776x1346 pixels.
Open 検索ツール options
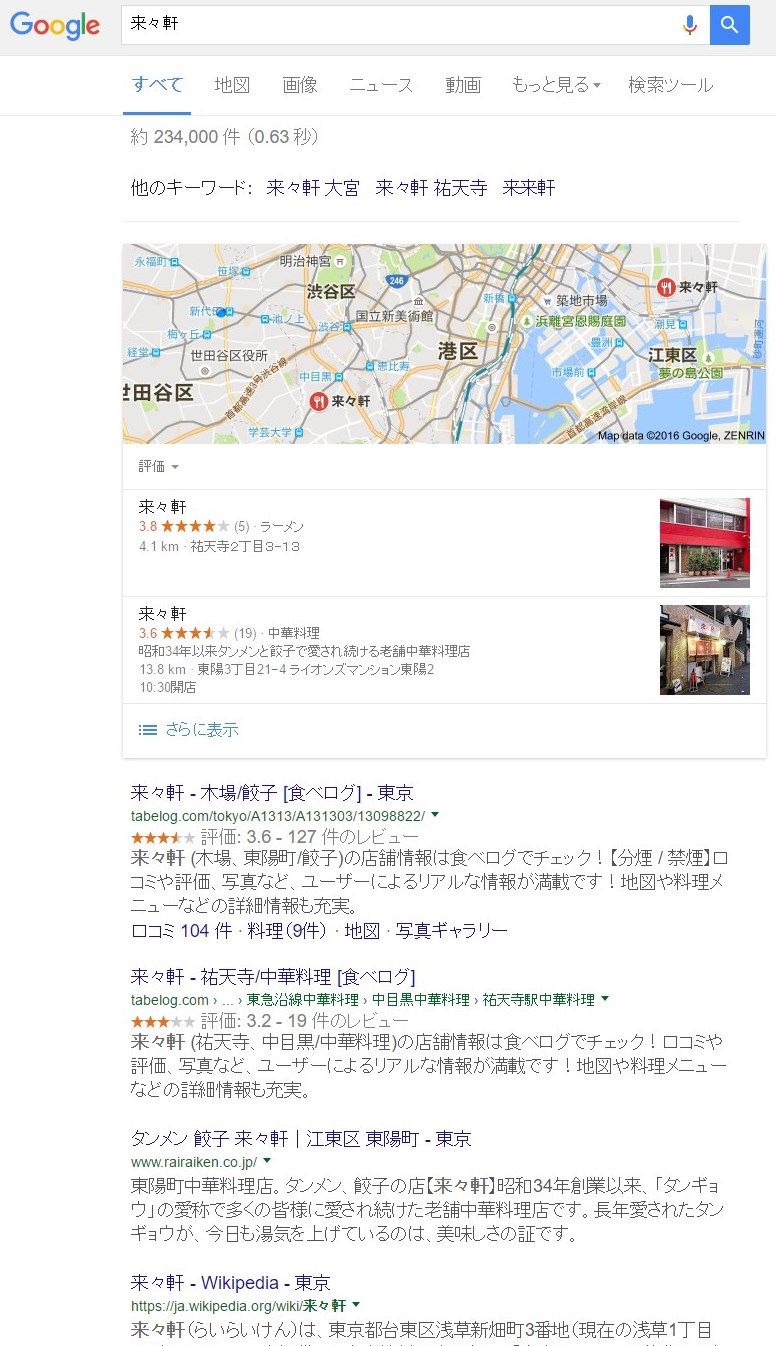[671, 85]
